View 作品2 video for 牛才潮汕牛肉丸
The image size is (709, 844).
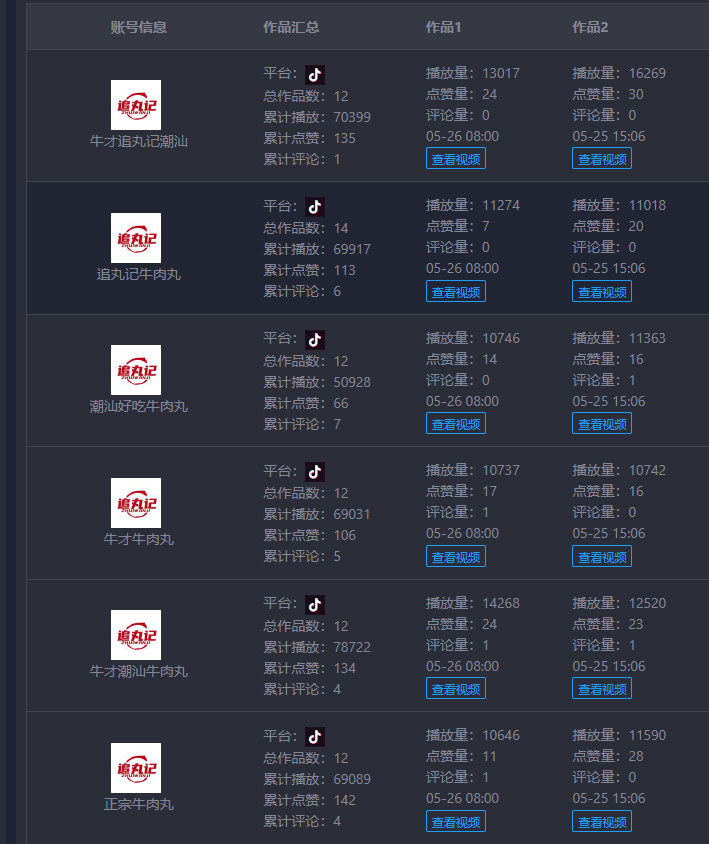tap(602, 689)
